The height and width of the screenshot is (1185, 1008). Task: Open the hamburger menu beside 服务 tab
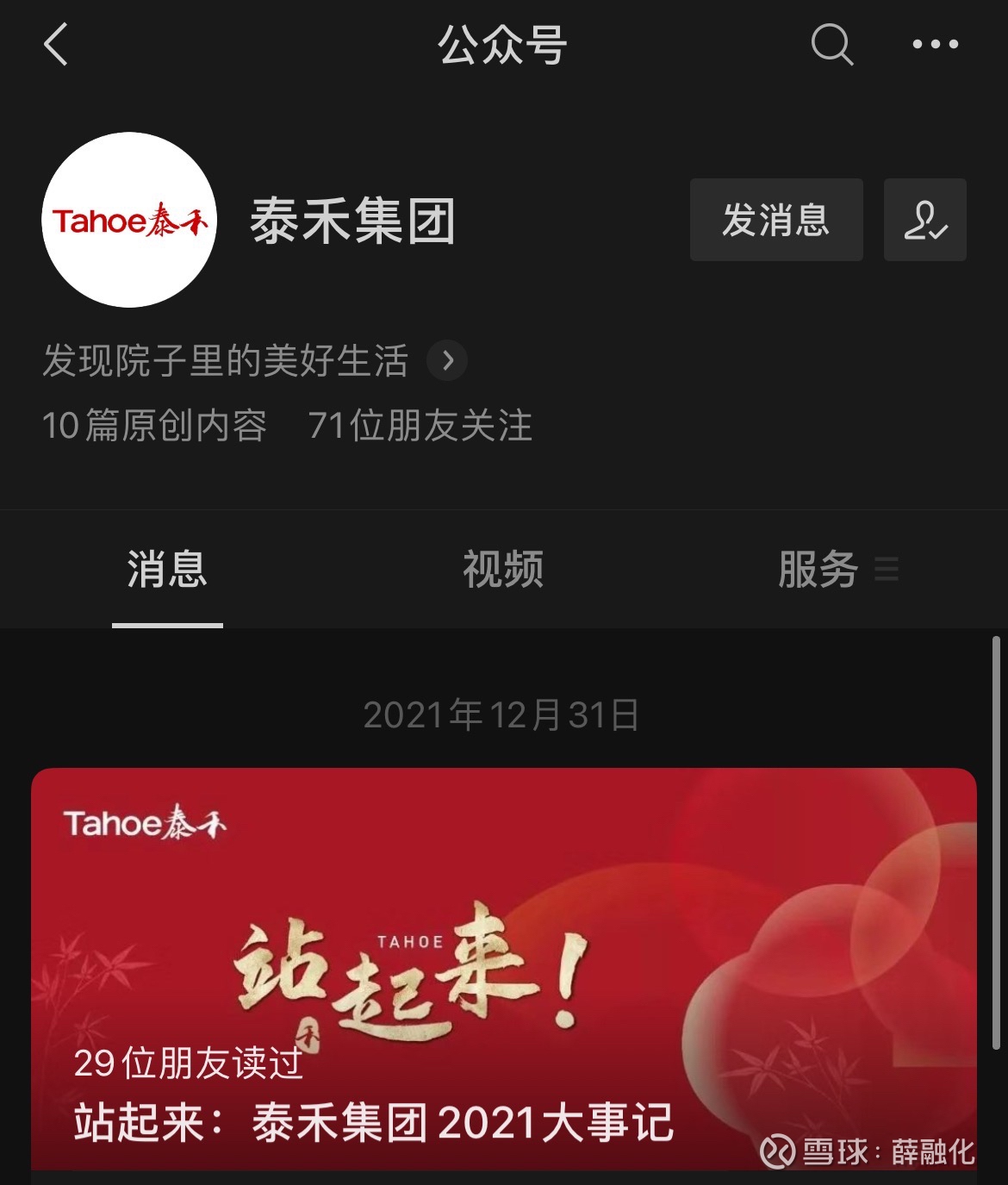887,569
